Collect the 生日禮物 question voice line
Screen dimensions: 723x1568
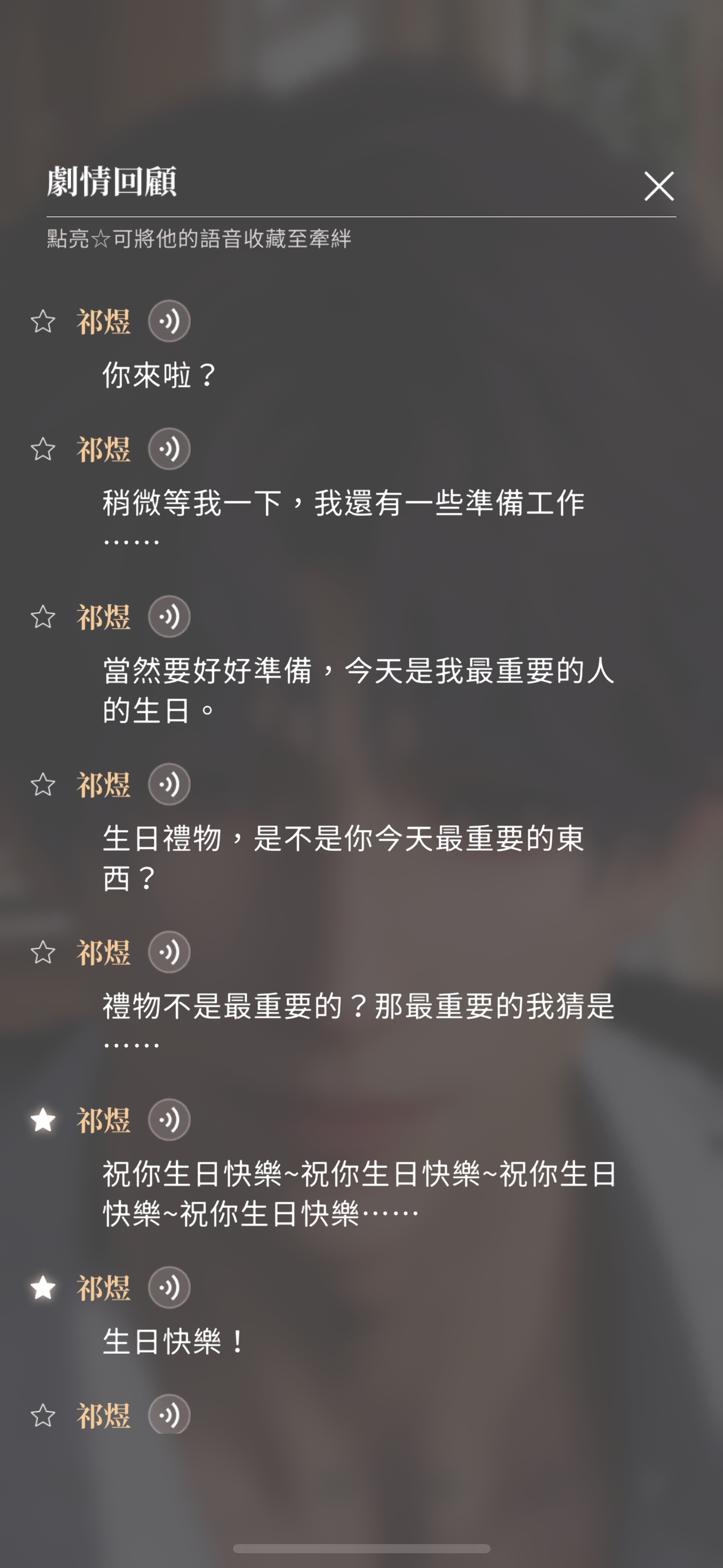(x=43, y=785)
